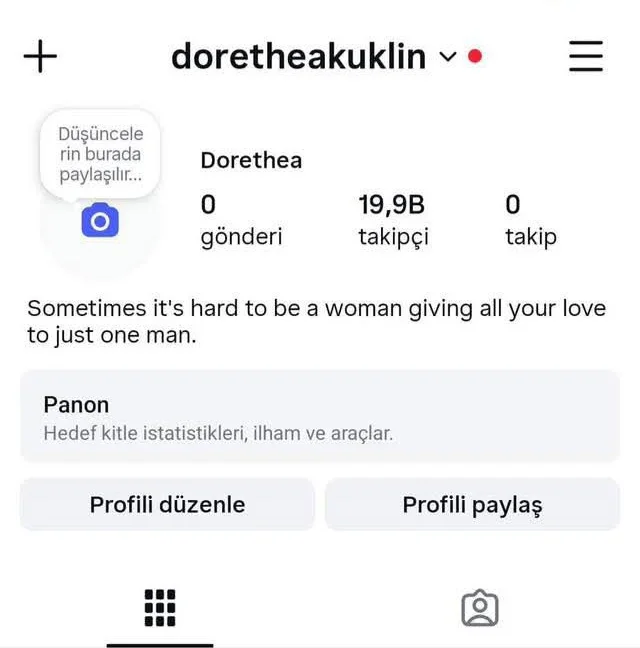Open the account switcher next to doretheakuklin
Screen dimensions: 640x648
447,57
